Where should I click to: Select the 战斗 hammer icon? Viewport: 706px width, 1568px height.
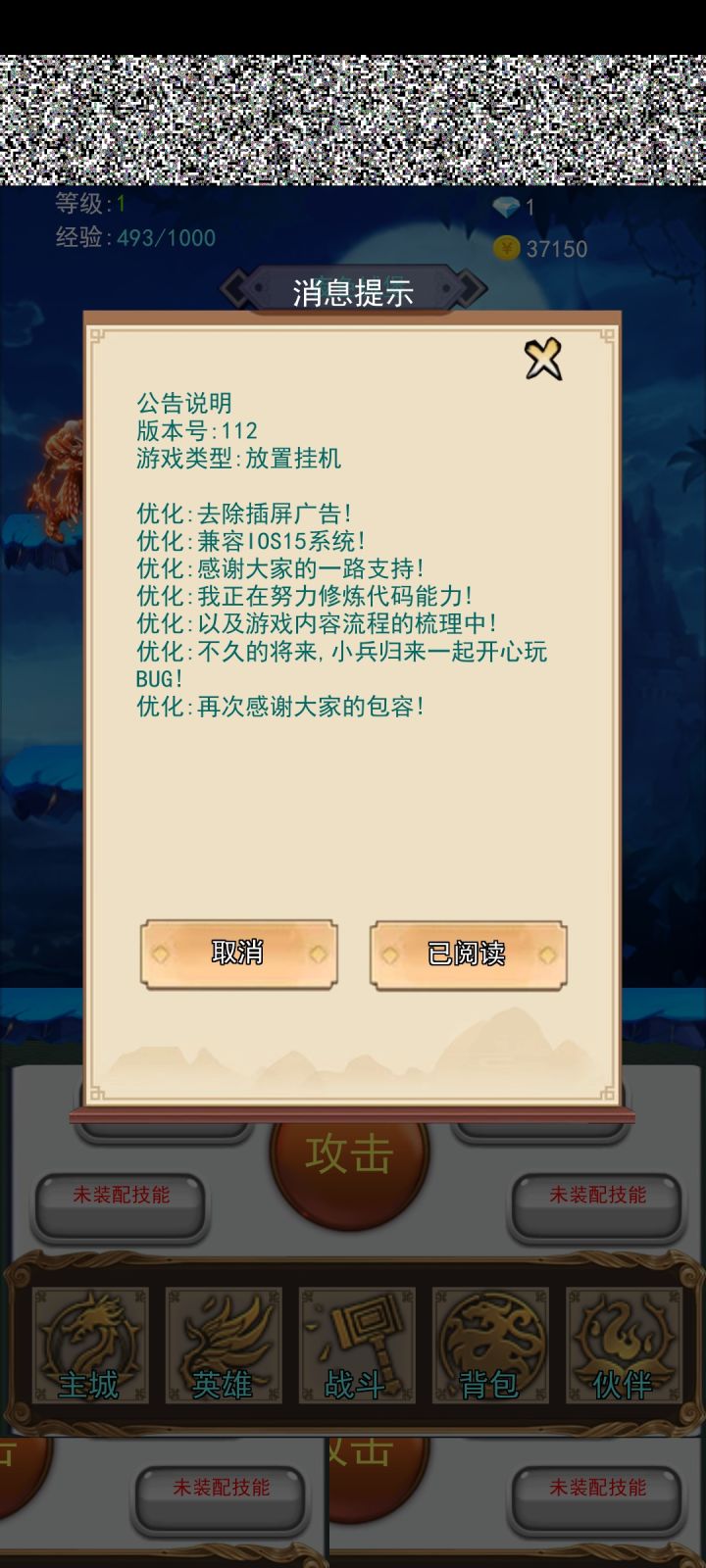click(356, 1346)
